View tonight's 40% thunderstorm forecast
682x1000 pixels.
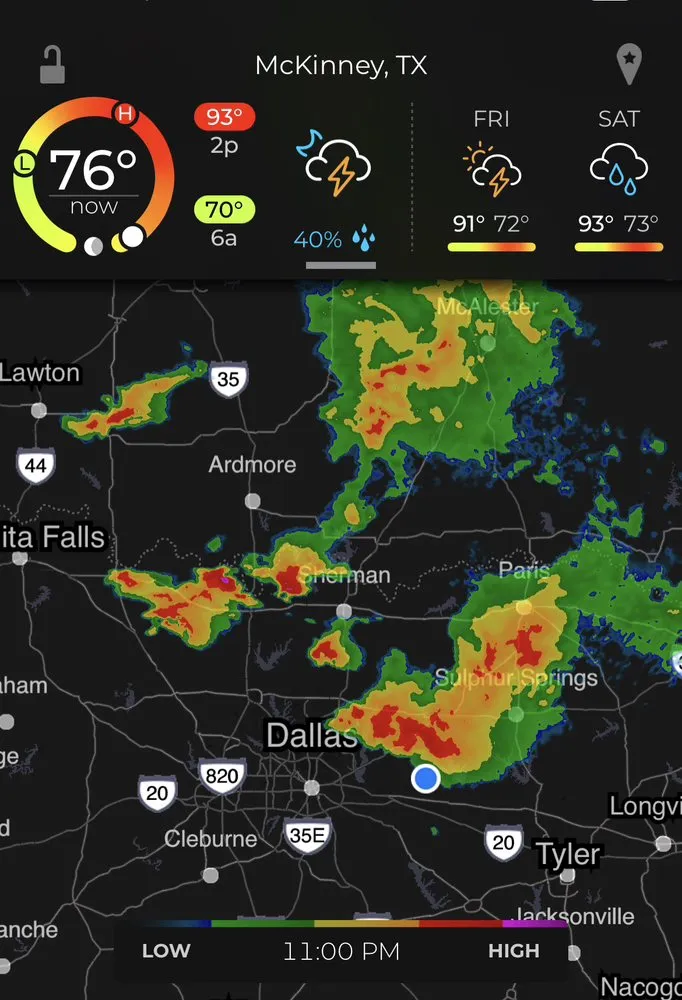tap(338, 190)
